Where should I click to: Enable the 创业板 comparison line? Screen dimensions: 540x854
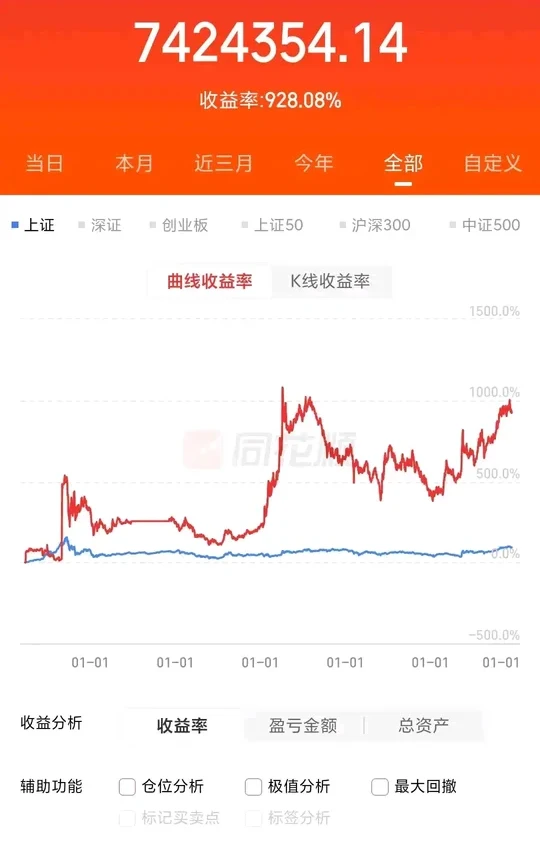179,225
